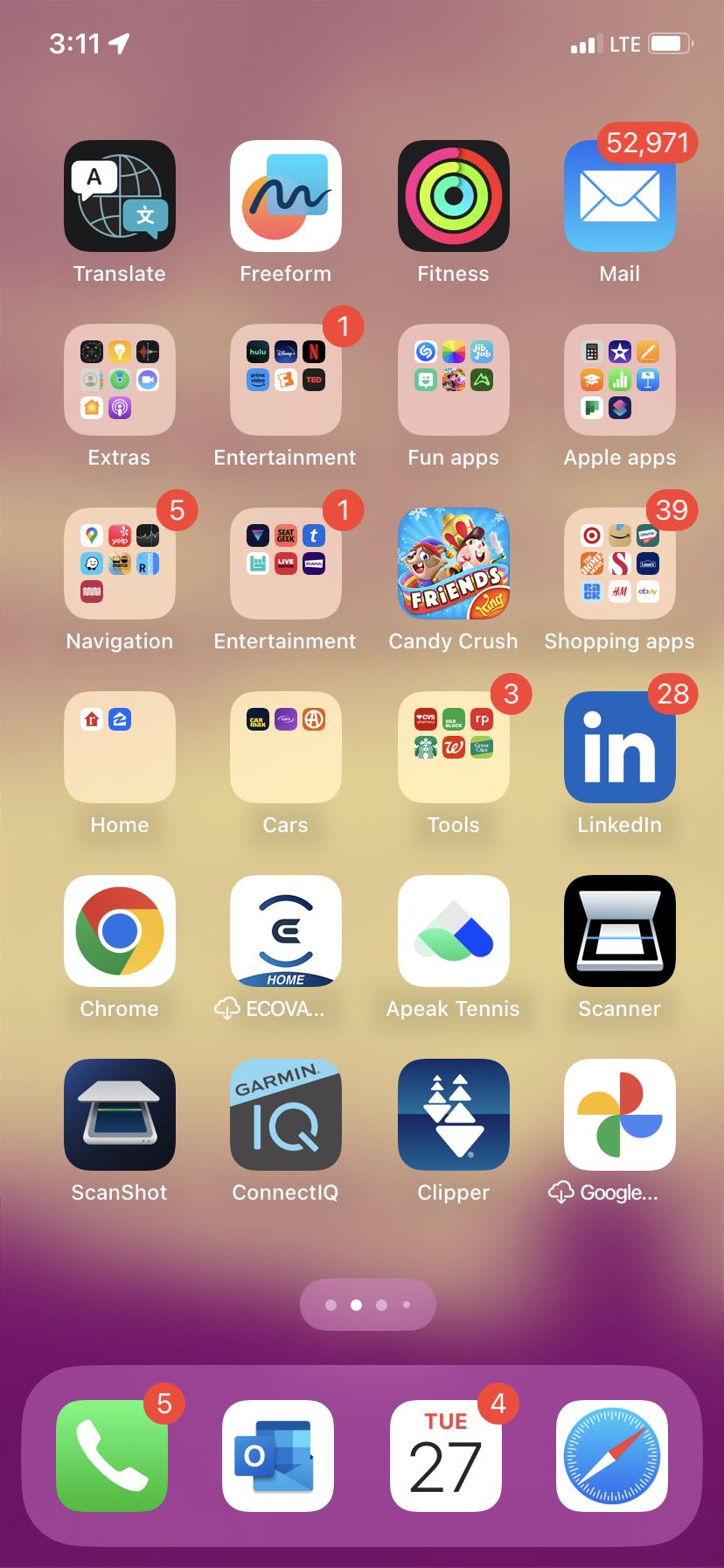This screenshot has height=1568, width=724.
Task: Open Safari from the dock
Action: click(x=612, y=1456)
